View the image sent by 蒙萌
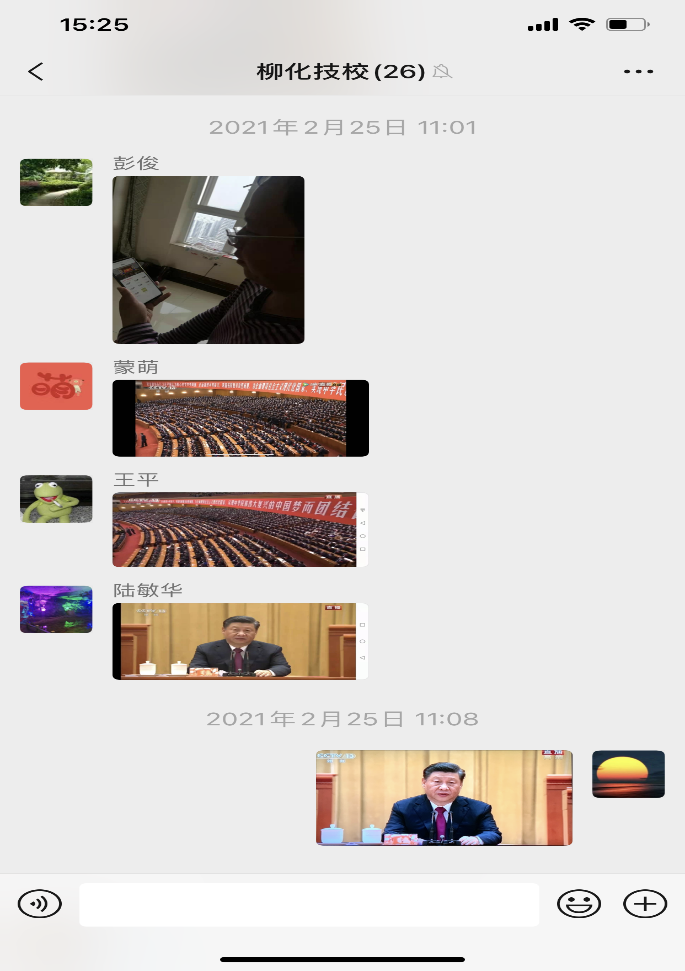The height and width of the screenshot is (971, 685). 240,418
